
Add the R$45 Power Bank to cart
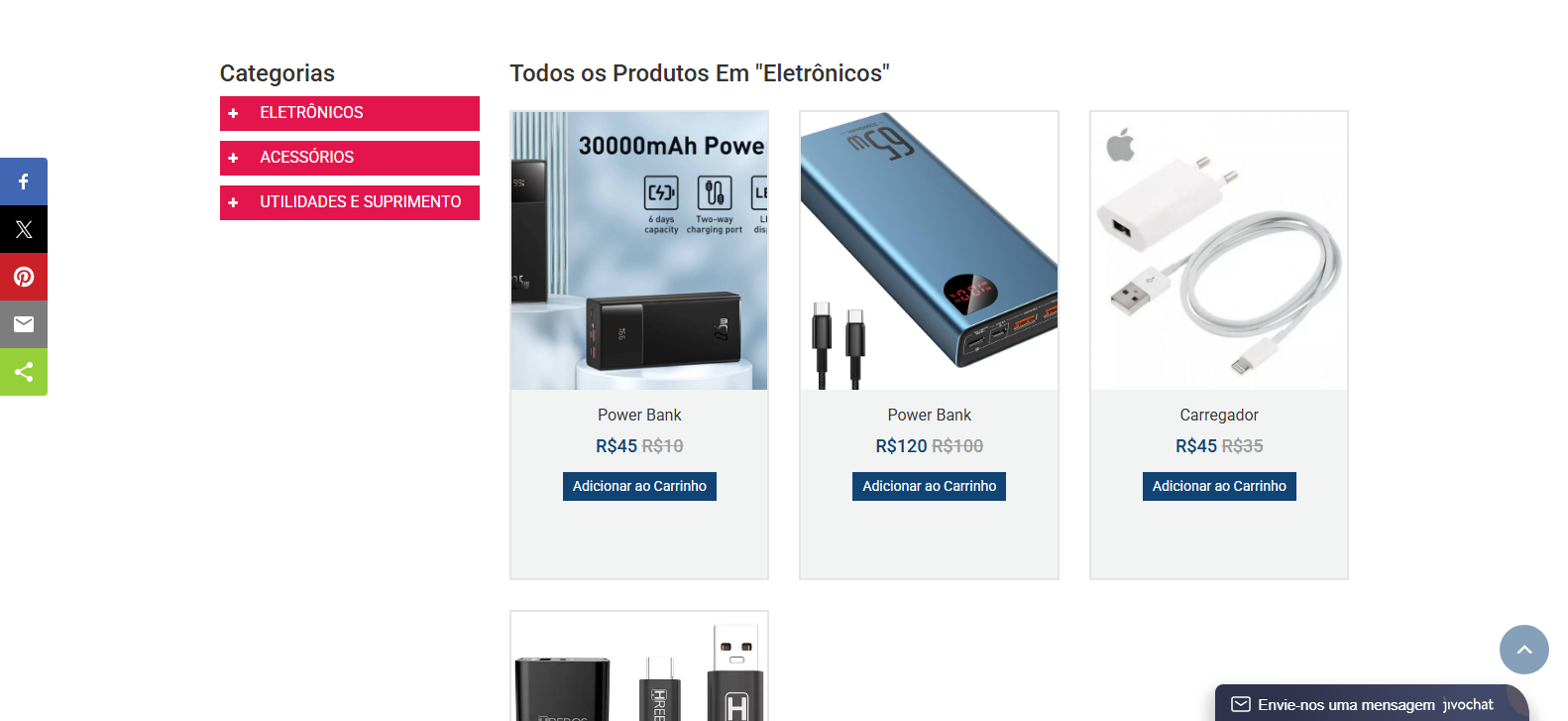[x=639, y=486]
